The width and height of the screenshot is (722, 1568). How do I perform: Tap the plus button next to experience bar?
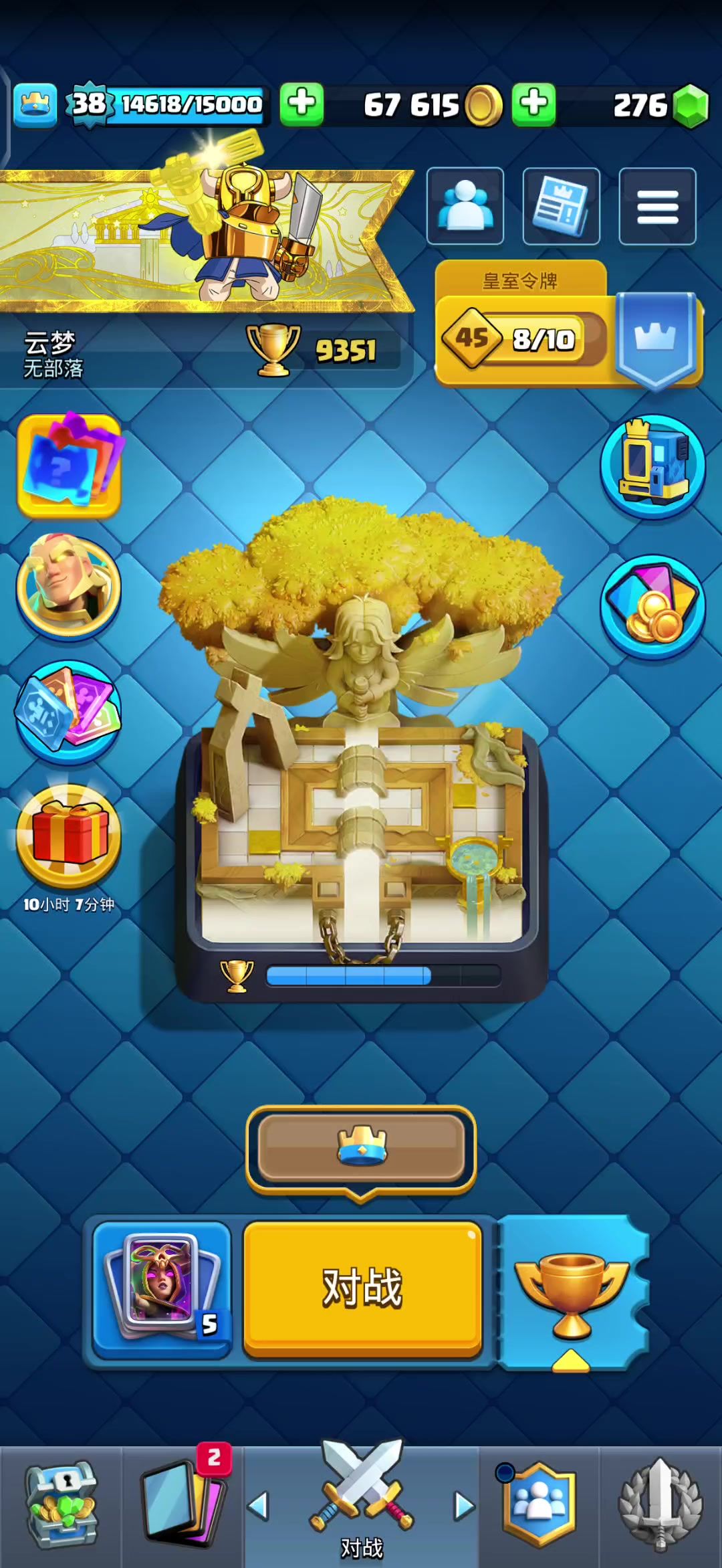[x=302, y=104]
